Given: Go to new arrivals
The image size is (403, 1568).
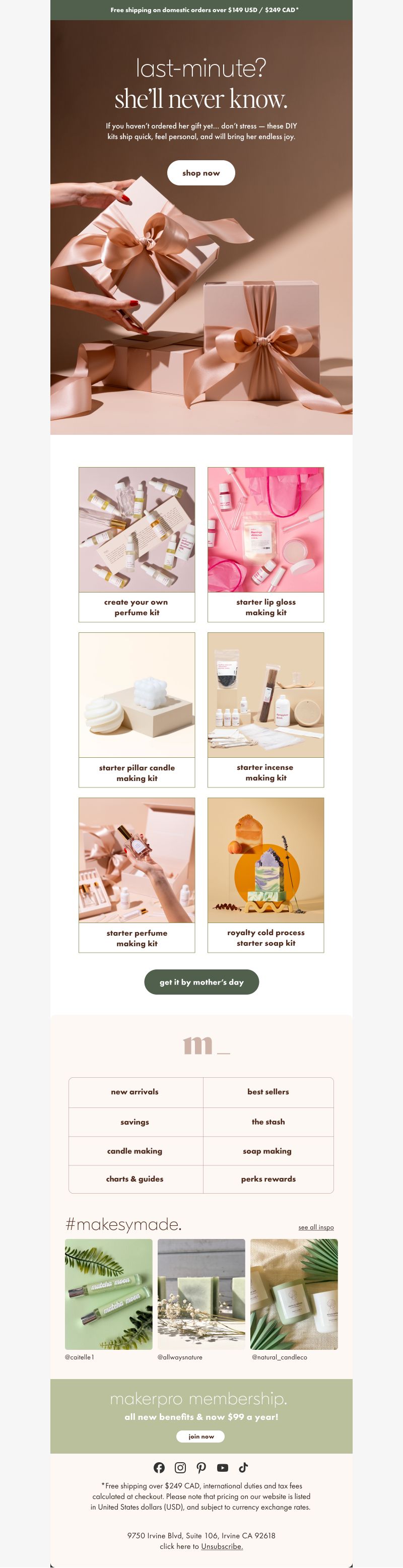Looking at the screenshot, I should (135, 1092).
